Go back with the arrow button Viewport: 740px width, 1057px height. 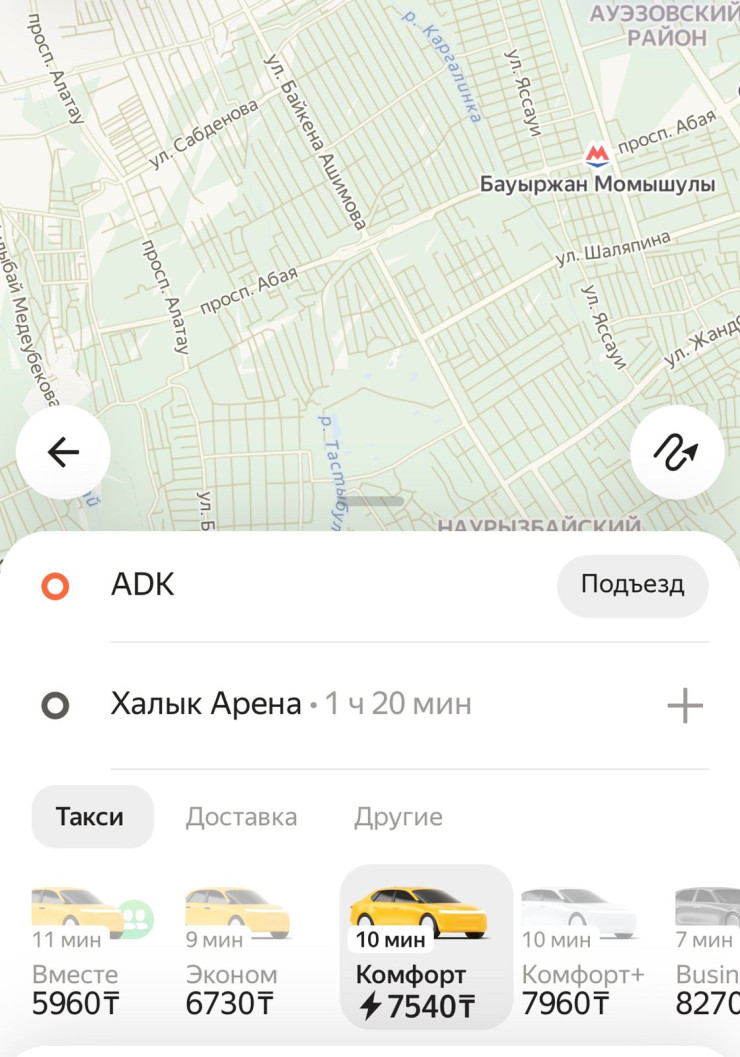point(63,452)
